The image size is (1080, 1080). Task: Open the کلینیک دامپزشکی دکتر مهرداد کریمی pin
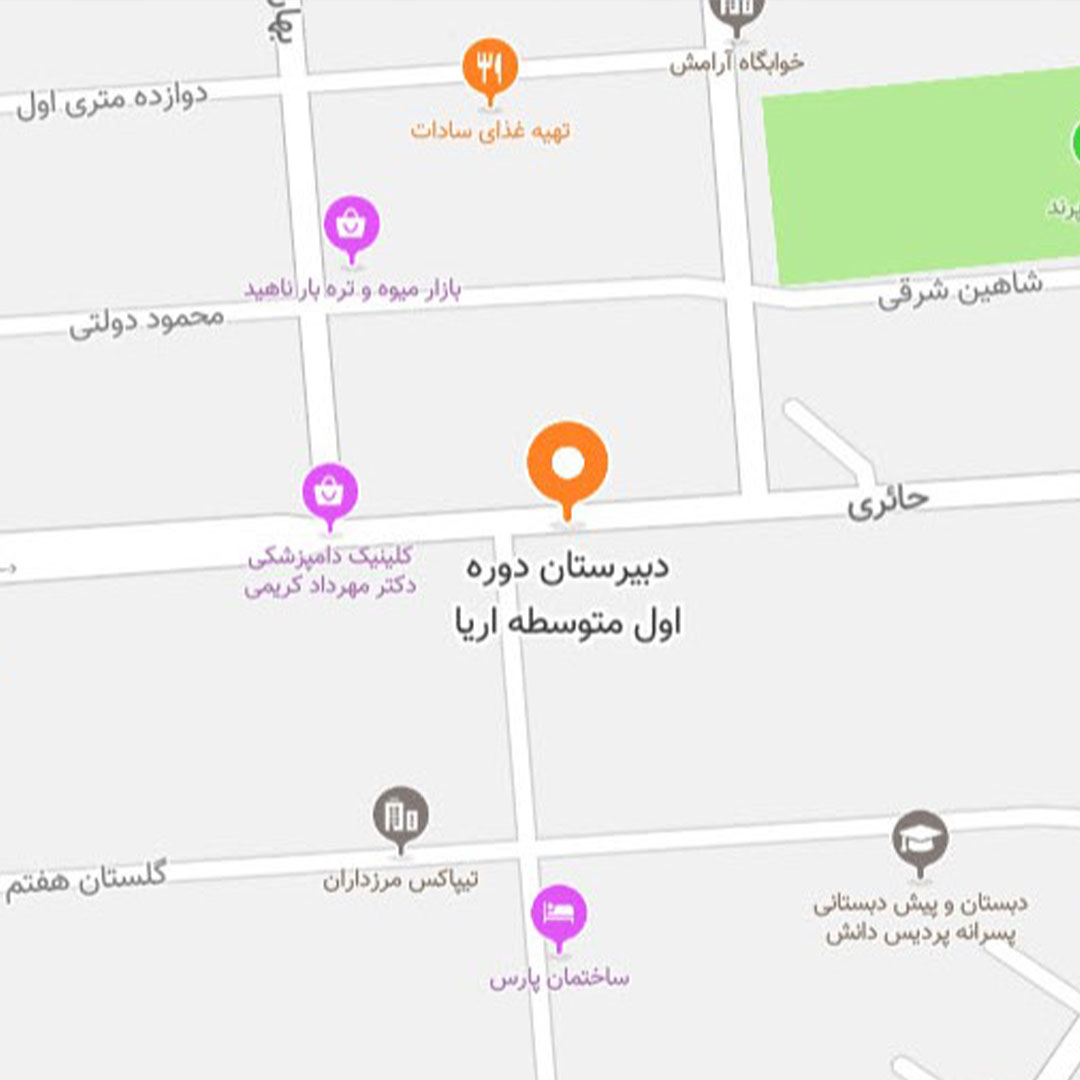[x=330, y=493]
